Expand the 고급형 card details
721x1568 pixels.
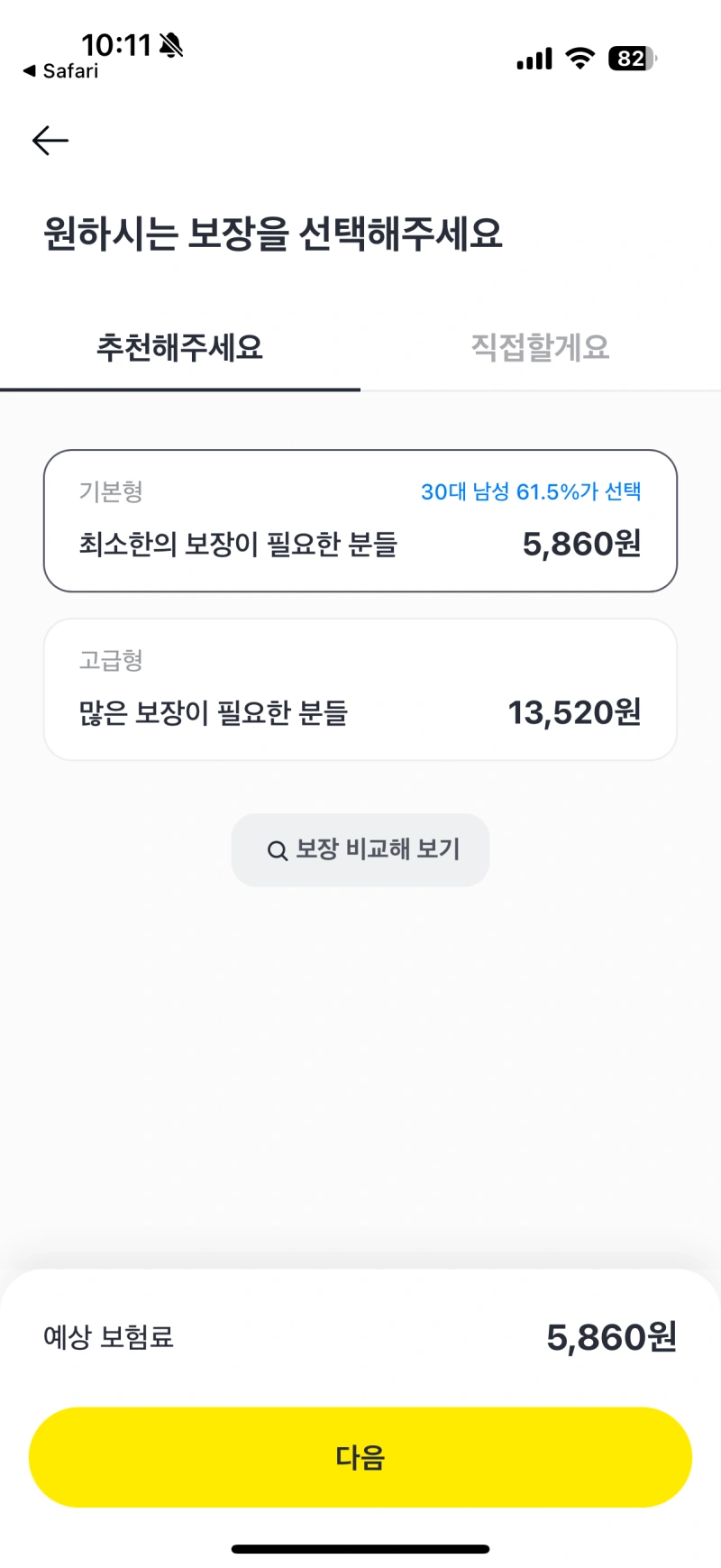360,688
